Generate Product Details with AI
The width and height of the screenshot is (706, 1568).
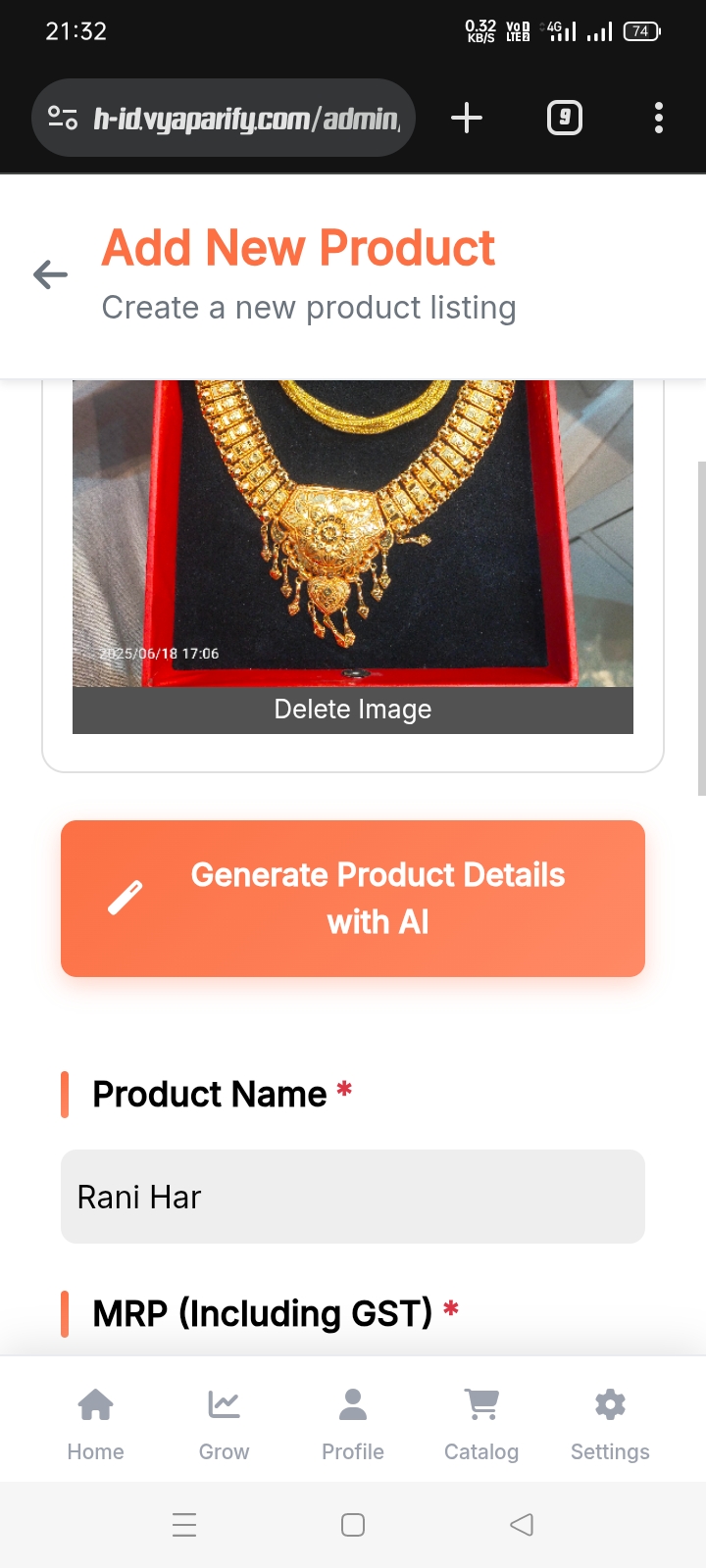point(353,898)
